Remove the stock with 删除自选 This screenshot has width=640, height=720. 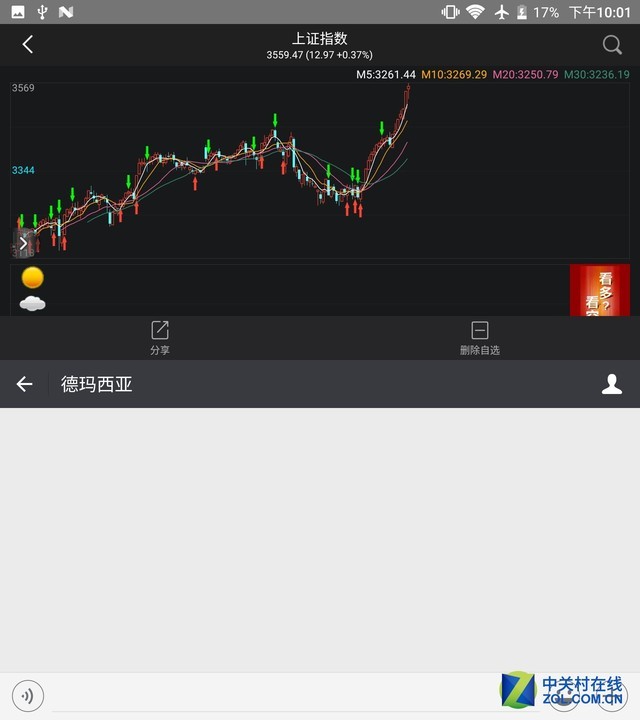point(479,338)
